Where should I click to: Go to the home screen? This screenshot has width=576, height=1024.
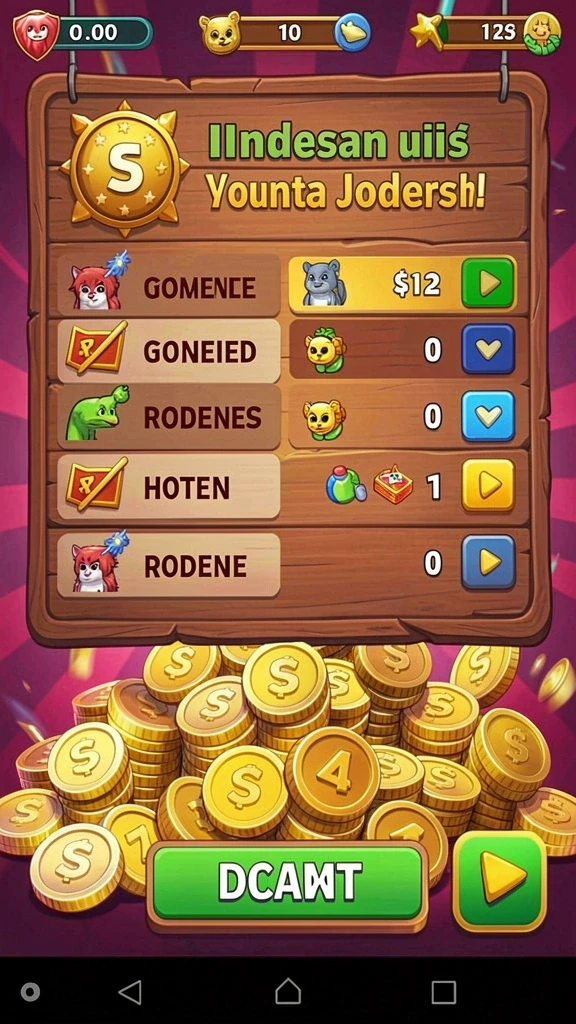(288, 991)
